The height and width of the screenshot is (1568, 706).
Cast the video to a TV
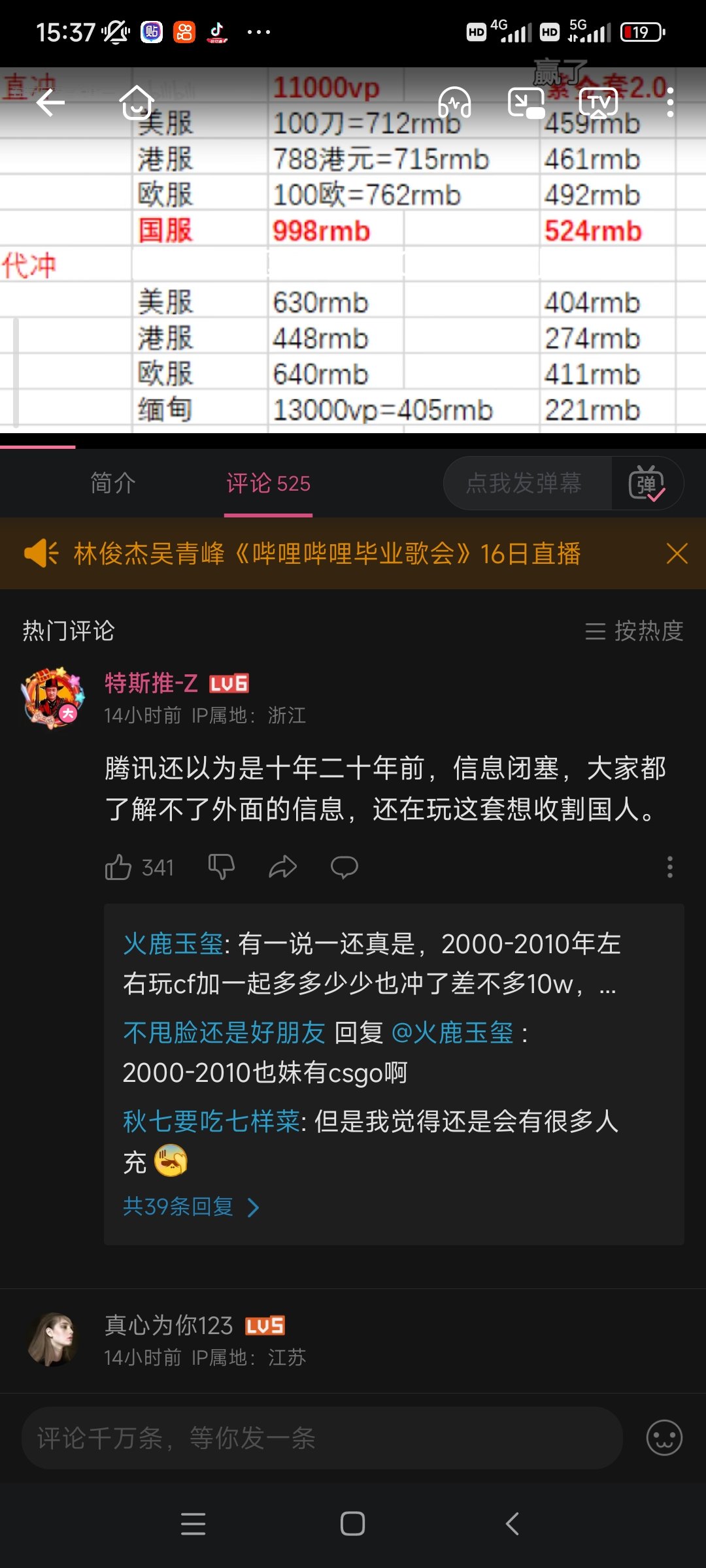click(599, 103)
